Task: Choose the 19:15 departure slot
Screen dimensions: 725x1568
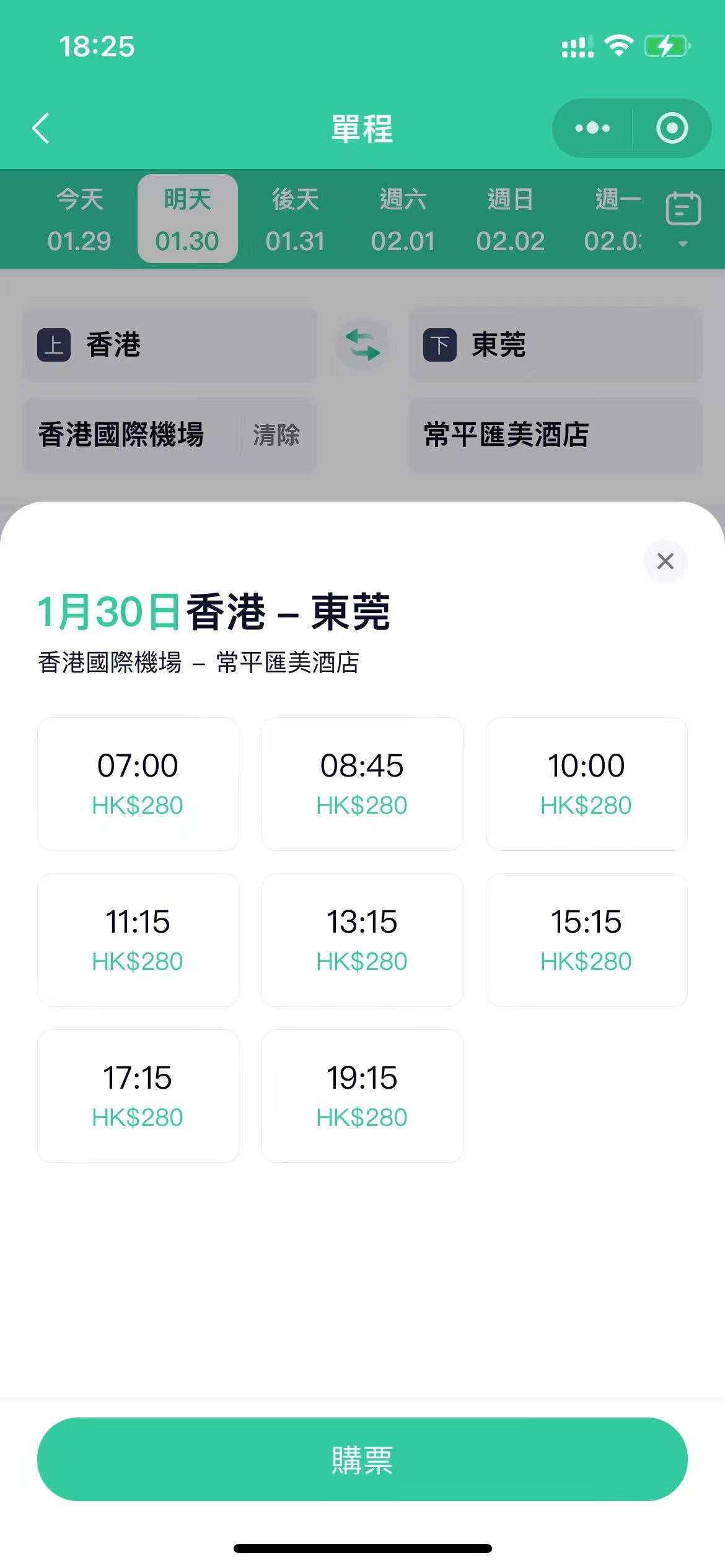Action: pyautogui.click(x=362, y=1095)
